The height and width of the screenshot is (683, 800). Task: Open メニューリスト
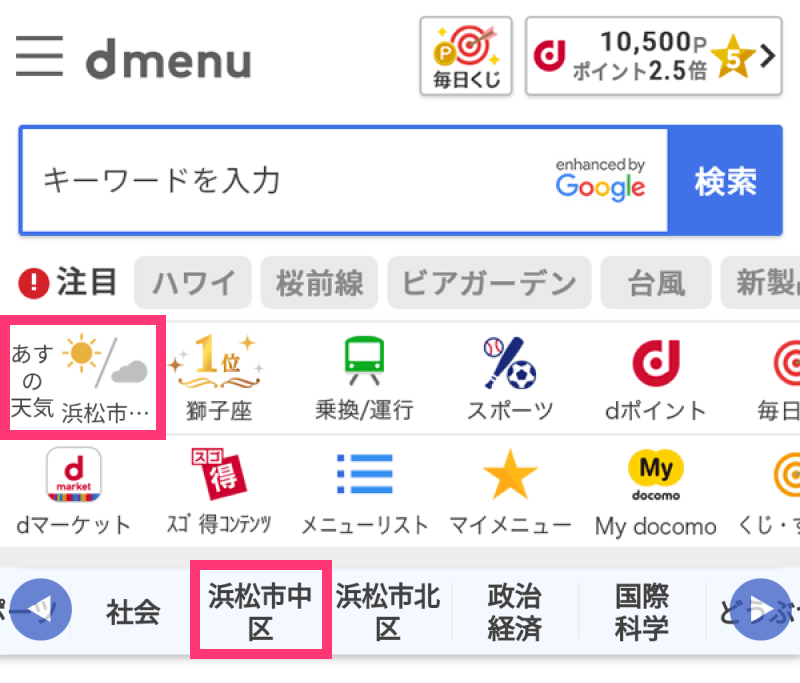(x=364, y=491)
